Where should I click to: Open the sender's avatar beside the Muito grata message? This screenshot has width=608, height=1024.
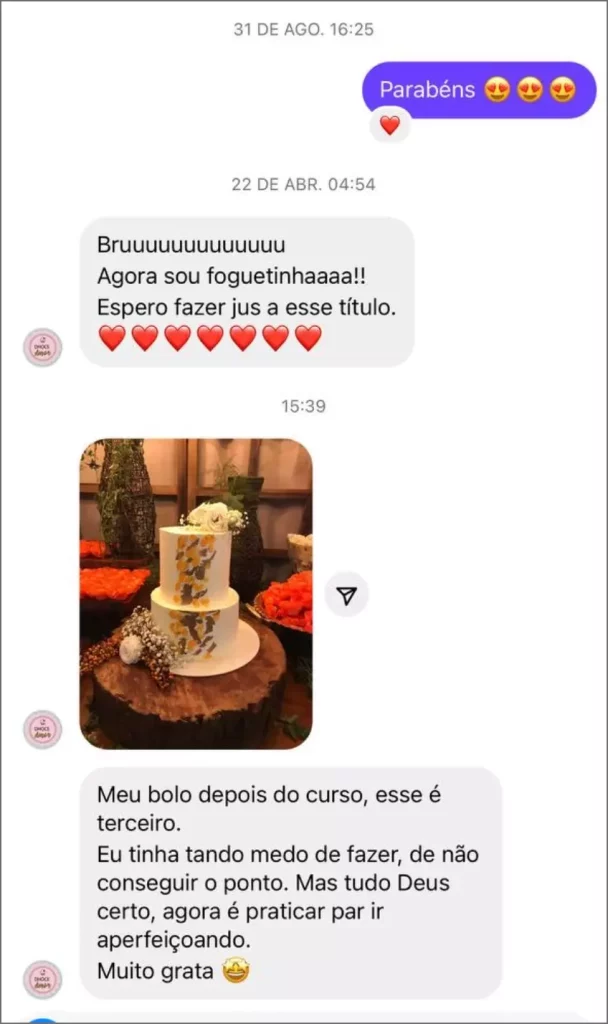(43, 979)
